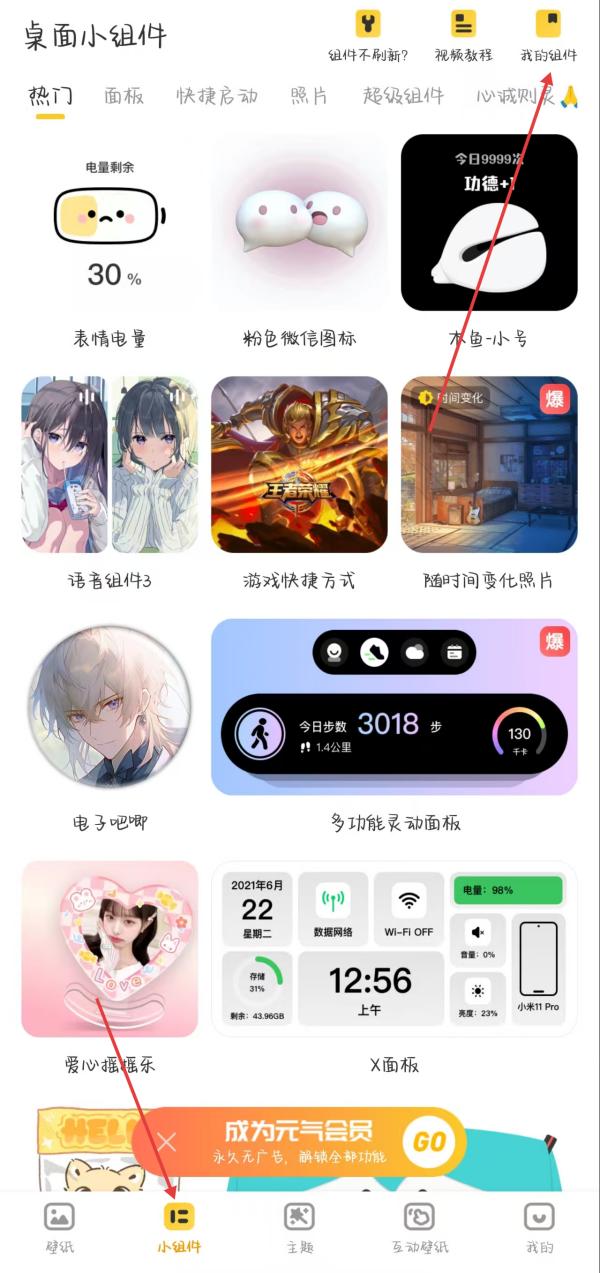Switch to the 壁纸 bottom tab

pos(60,1228)
